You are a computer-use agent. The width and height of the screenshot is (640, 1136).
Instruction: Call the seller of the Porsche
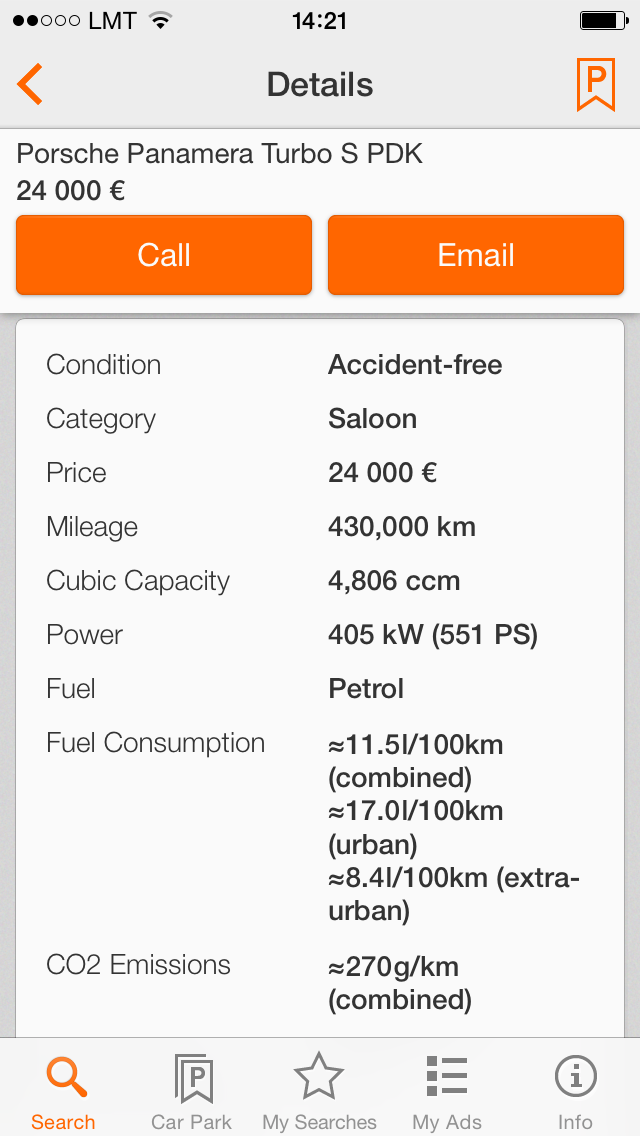point(164,255)
